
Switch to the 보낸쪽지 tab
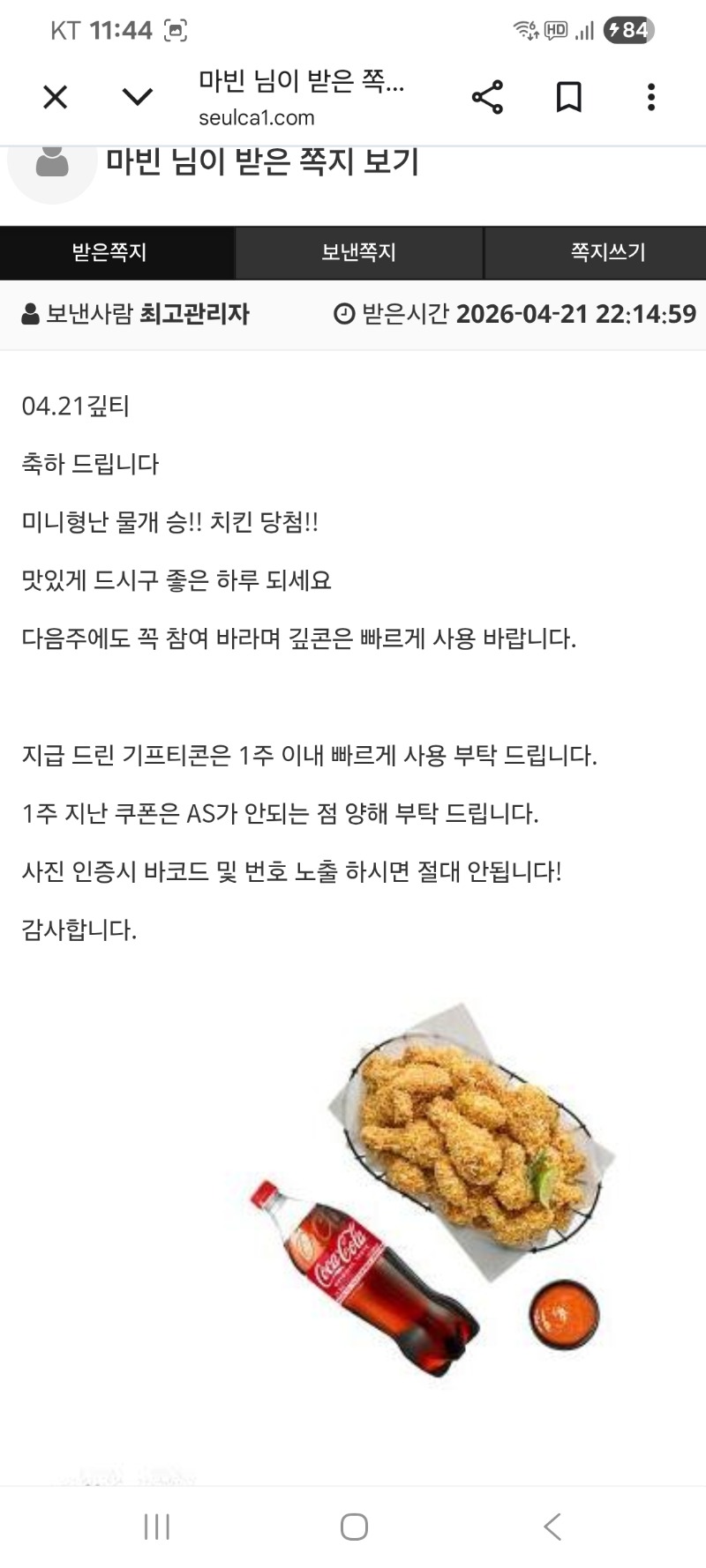point(359,253)
